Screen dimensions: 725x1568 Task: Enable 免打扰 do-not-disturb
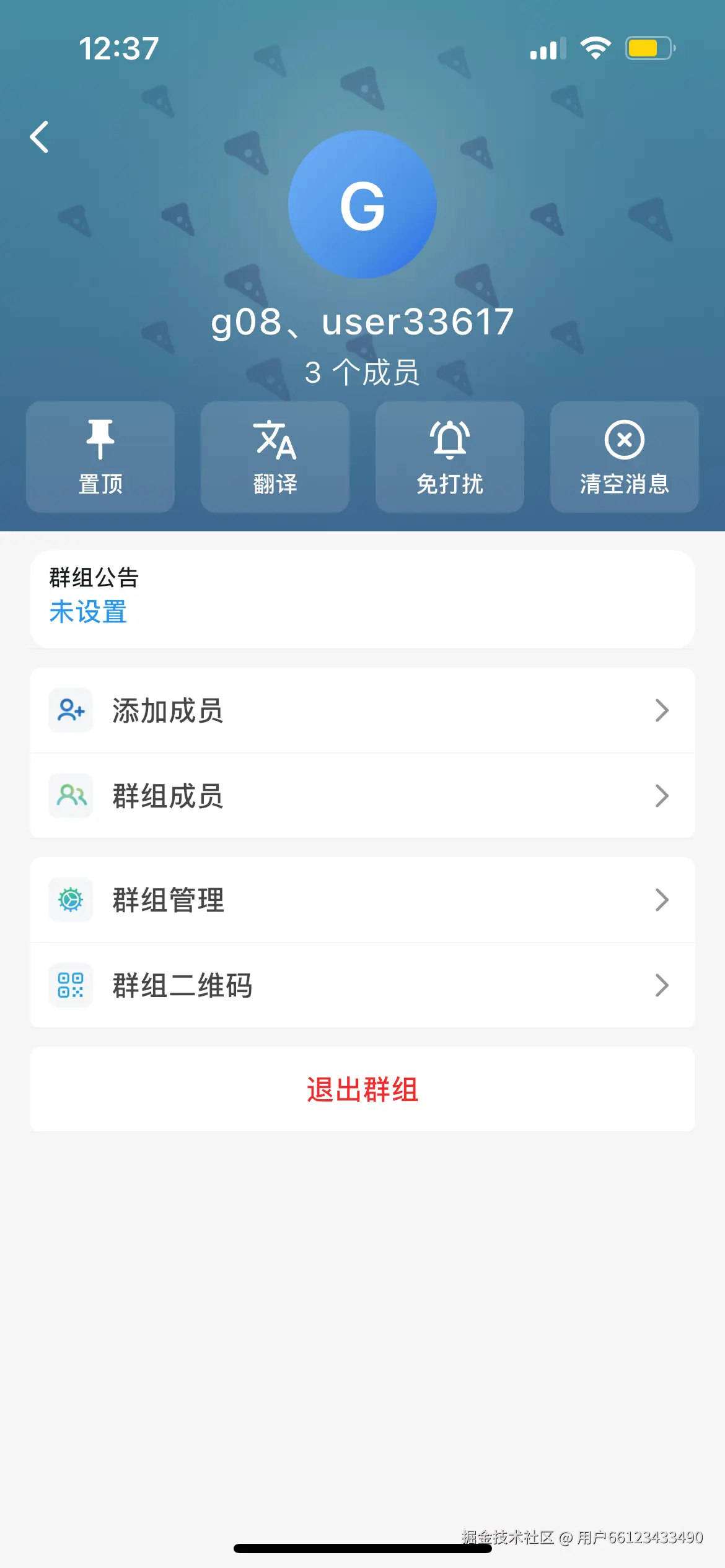[x=450, y=457]
